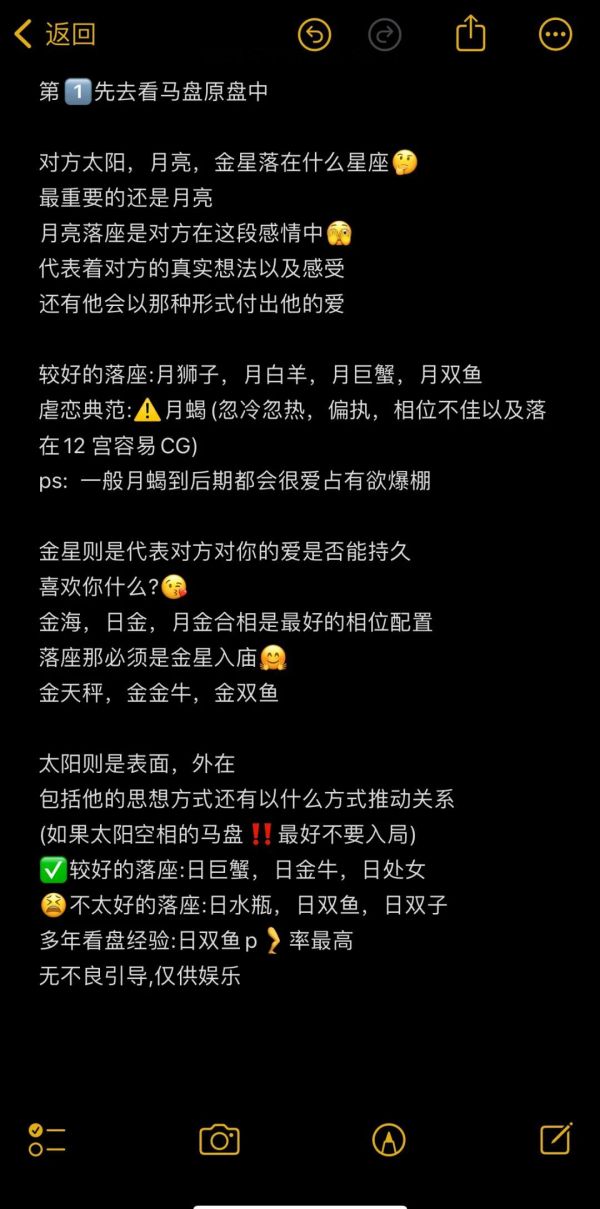Tap the redo arrow icon
The width and height of the screenshot is (600, 1209).
[x=384, y=35]
